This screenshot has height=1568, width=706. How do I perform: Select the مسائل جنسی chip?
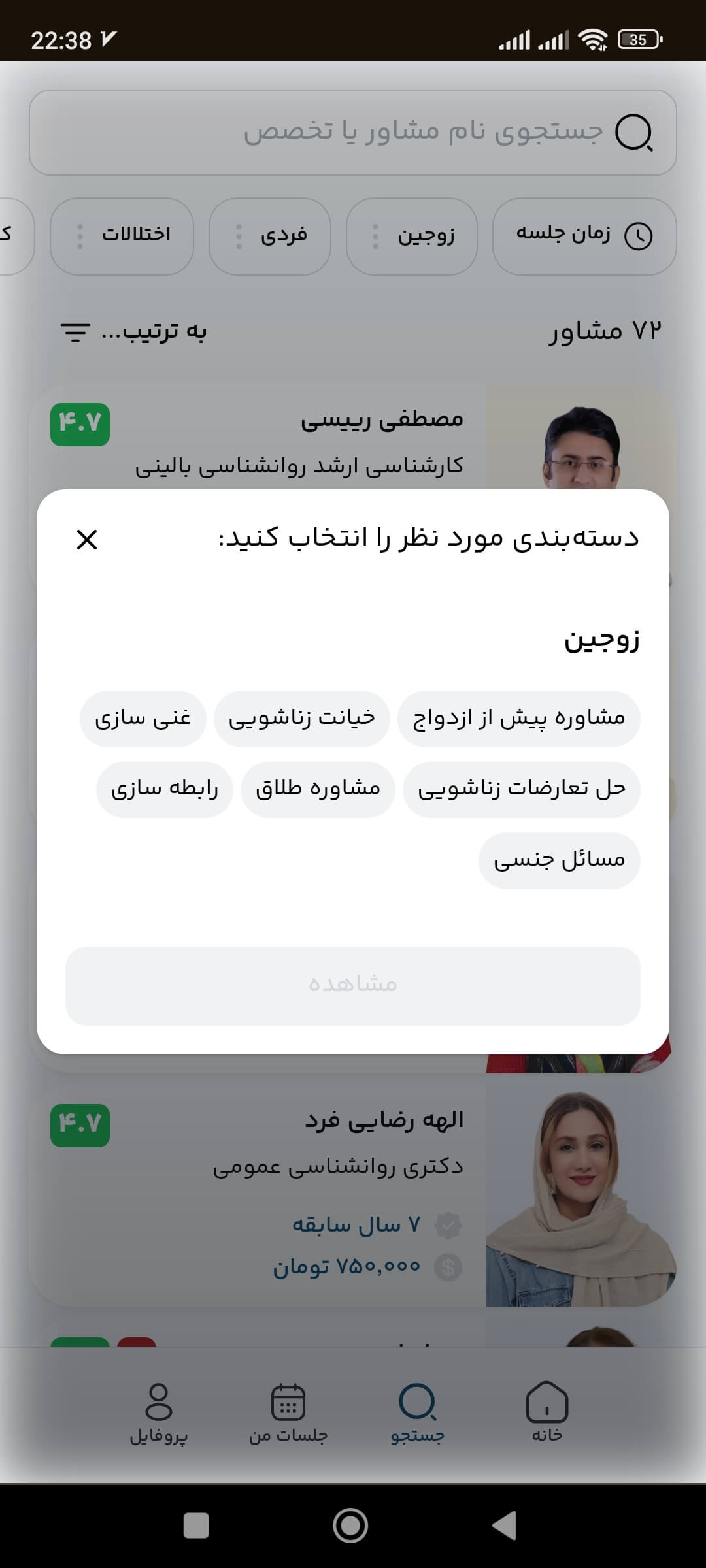click(559, 860)
